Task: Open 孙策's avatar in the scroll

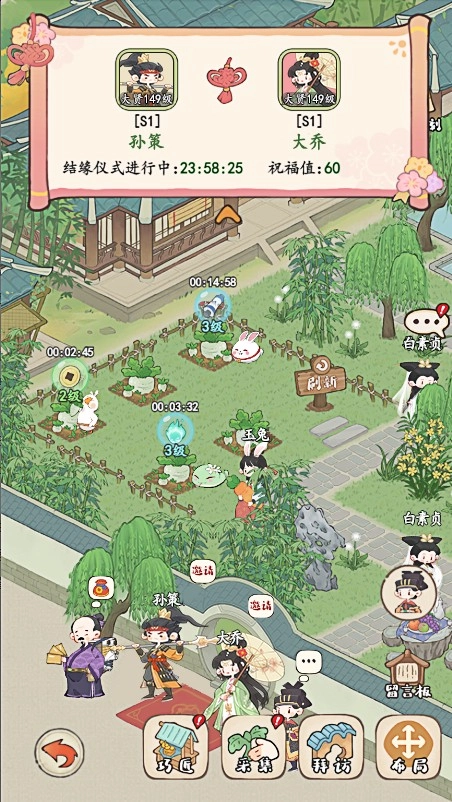Action: click(x=146, y=80)
